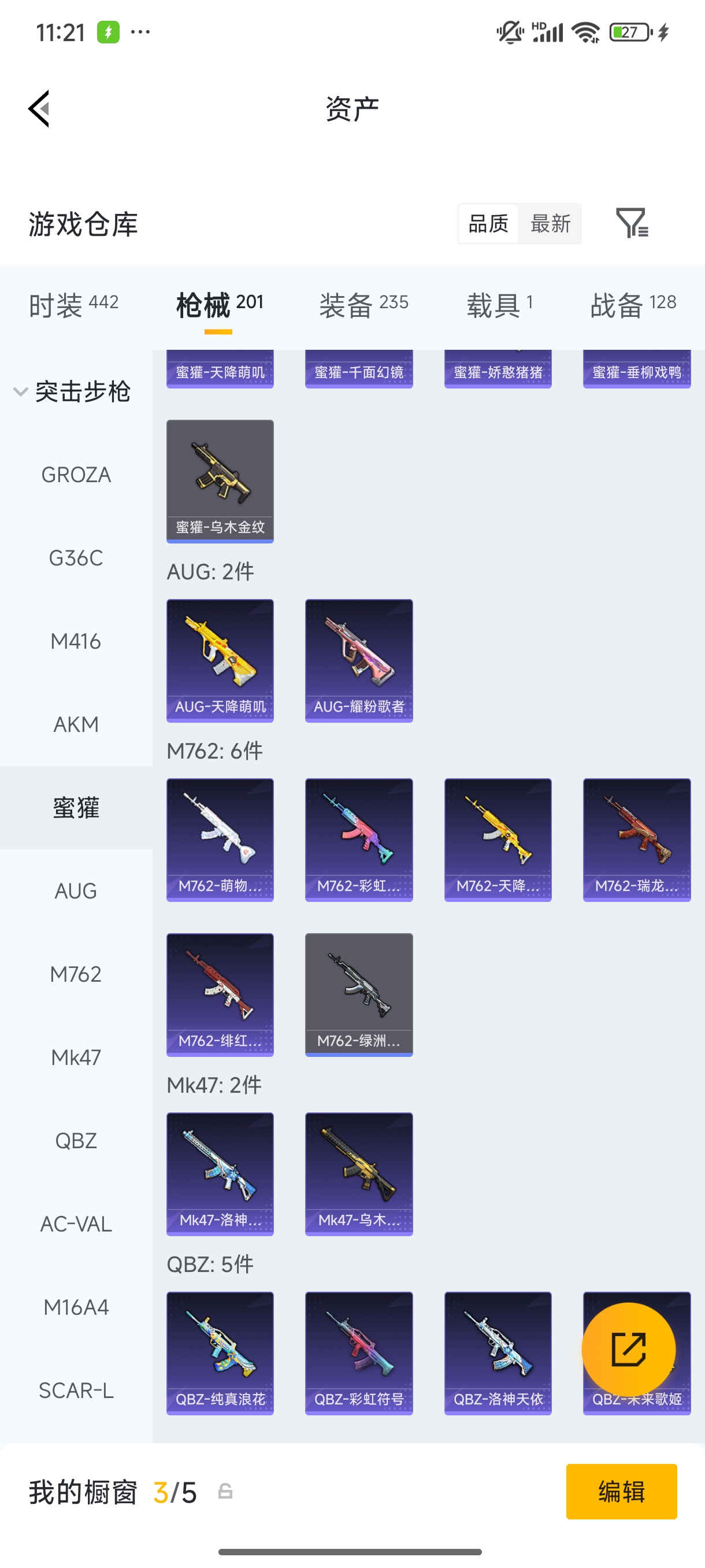Collapse the 突击步枪 category
Viewport: 705px width, 1568px height.
click(x=72, y=391)
